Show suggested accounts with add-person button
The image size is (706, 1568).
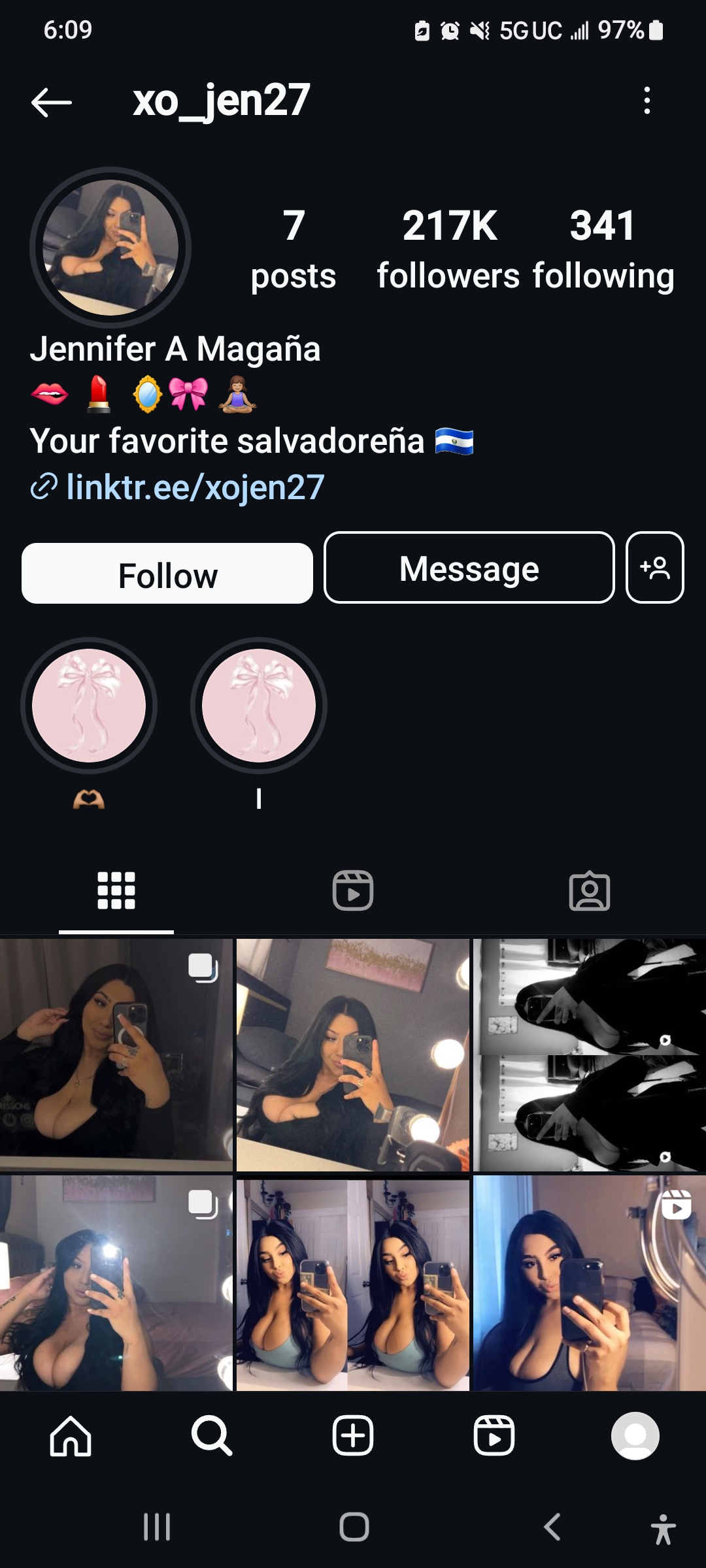coord(654,568)
